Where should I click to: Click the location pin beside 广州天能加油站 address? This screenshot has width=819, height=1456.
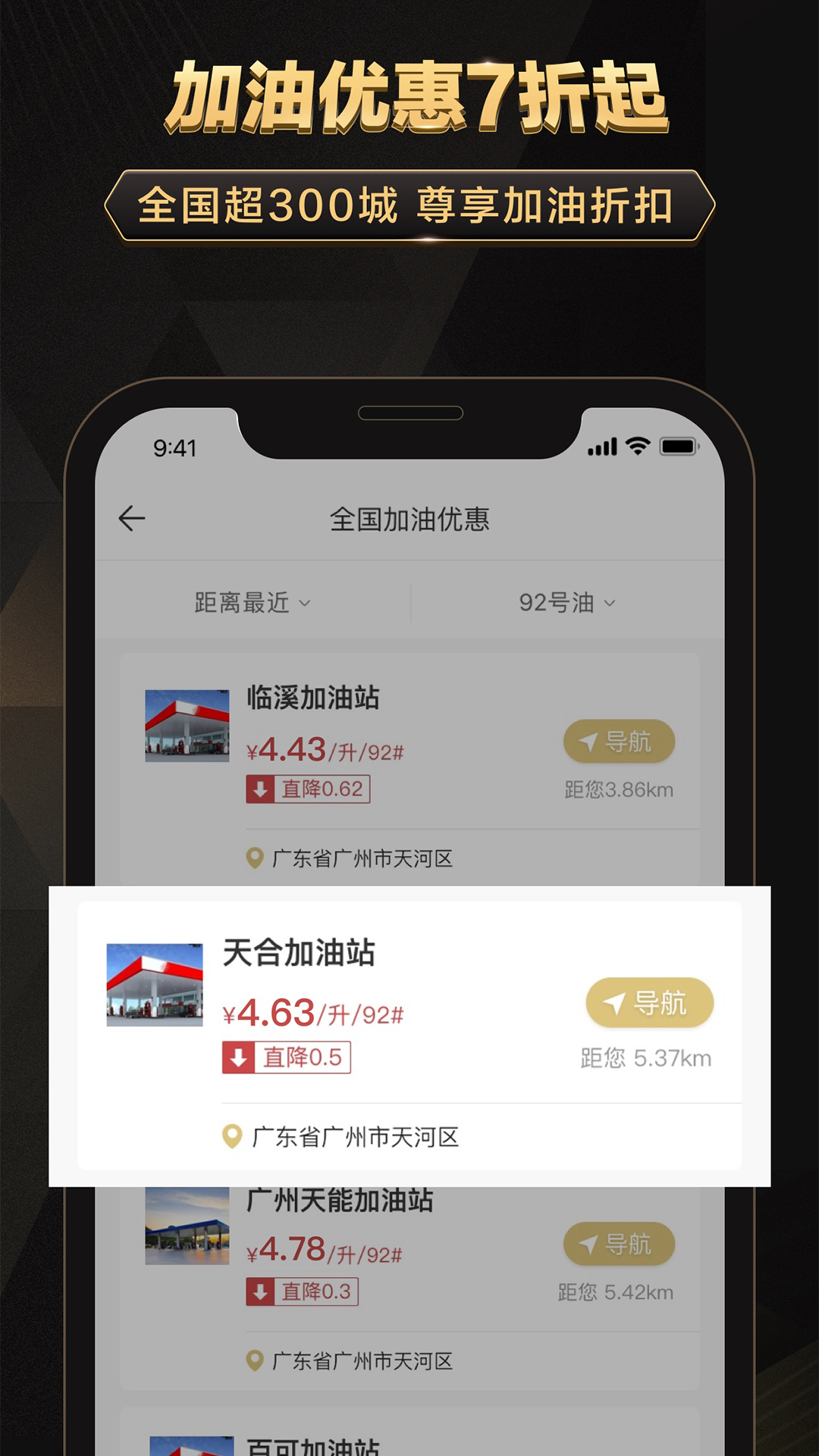tap(255, 1360)
